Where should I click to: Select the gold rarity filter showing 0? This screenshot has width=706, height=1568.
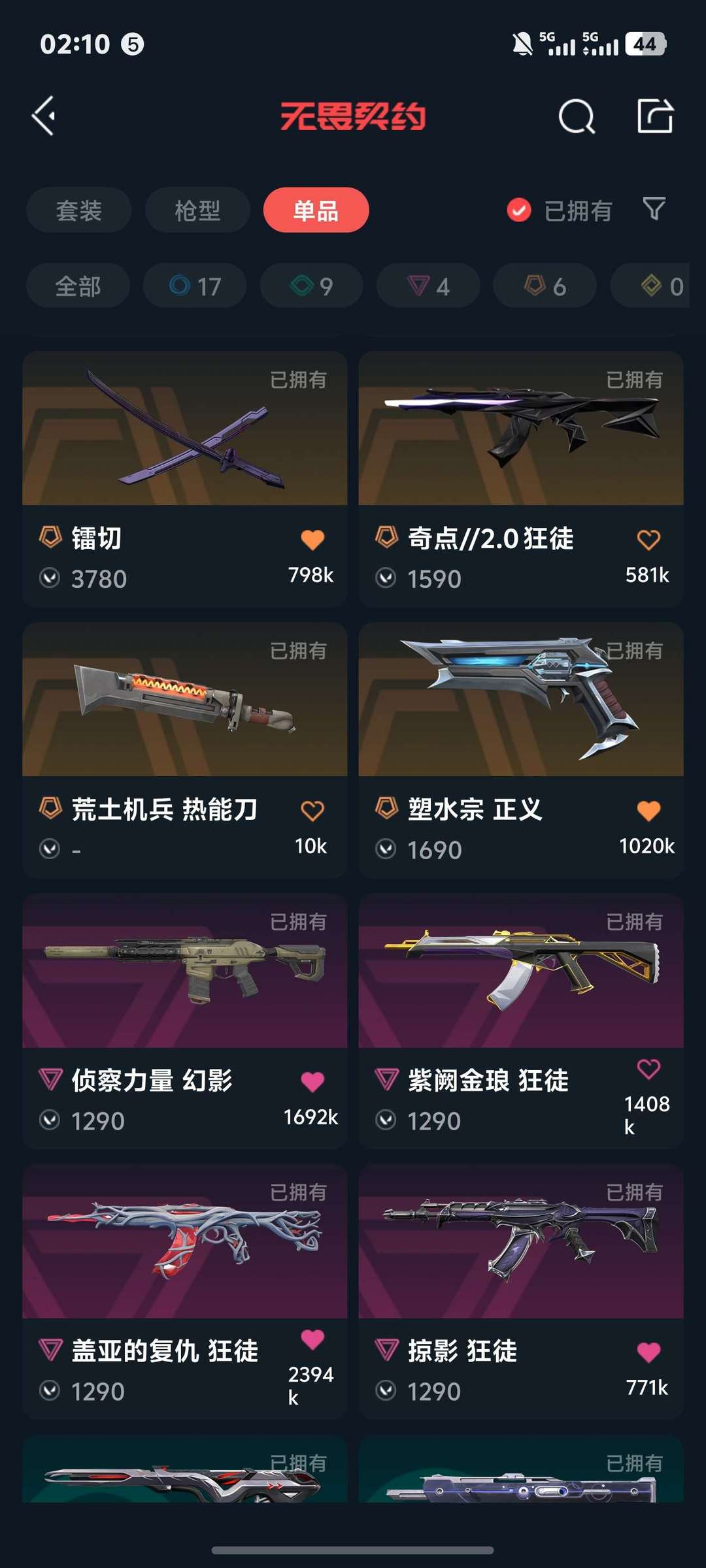[659, 285]
